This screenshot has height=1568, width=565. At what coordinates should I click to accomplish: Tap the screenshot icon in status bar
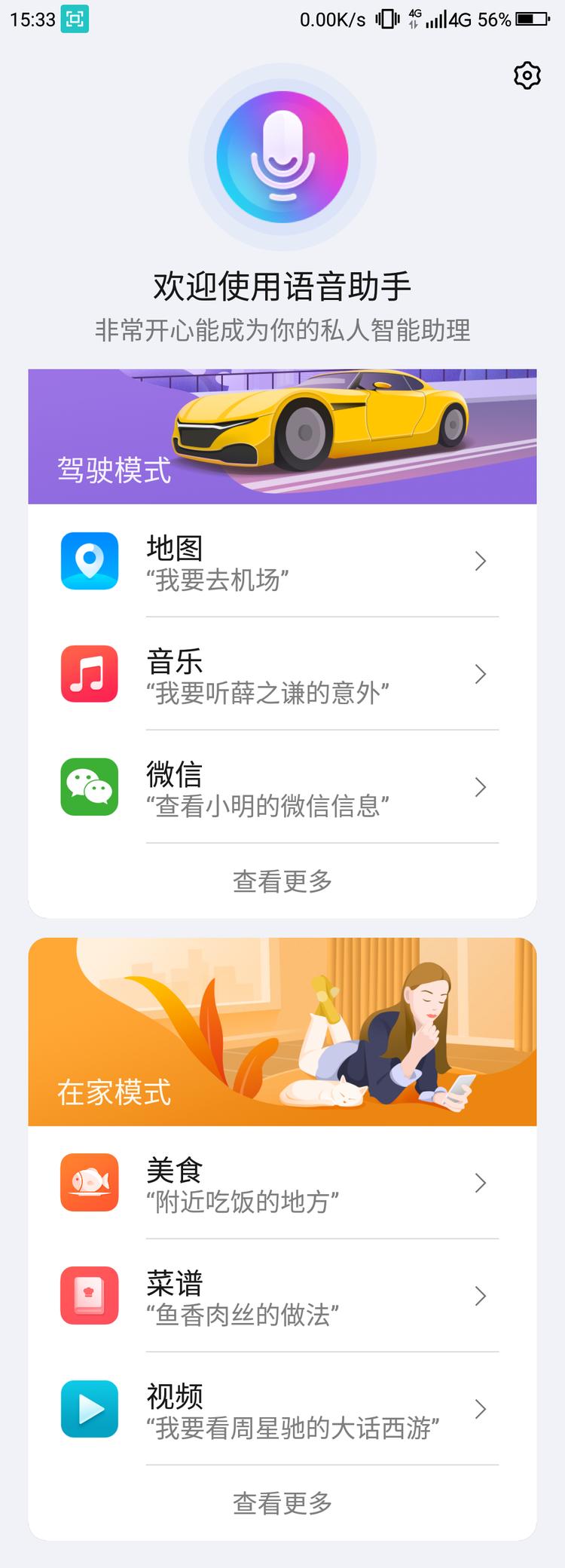[x=73, y=20]
